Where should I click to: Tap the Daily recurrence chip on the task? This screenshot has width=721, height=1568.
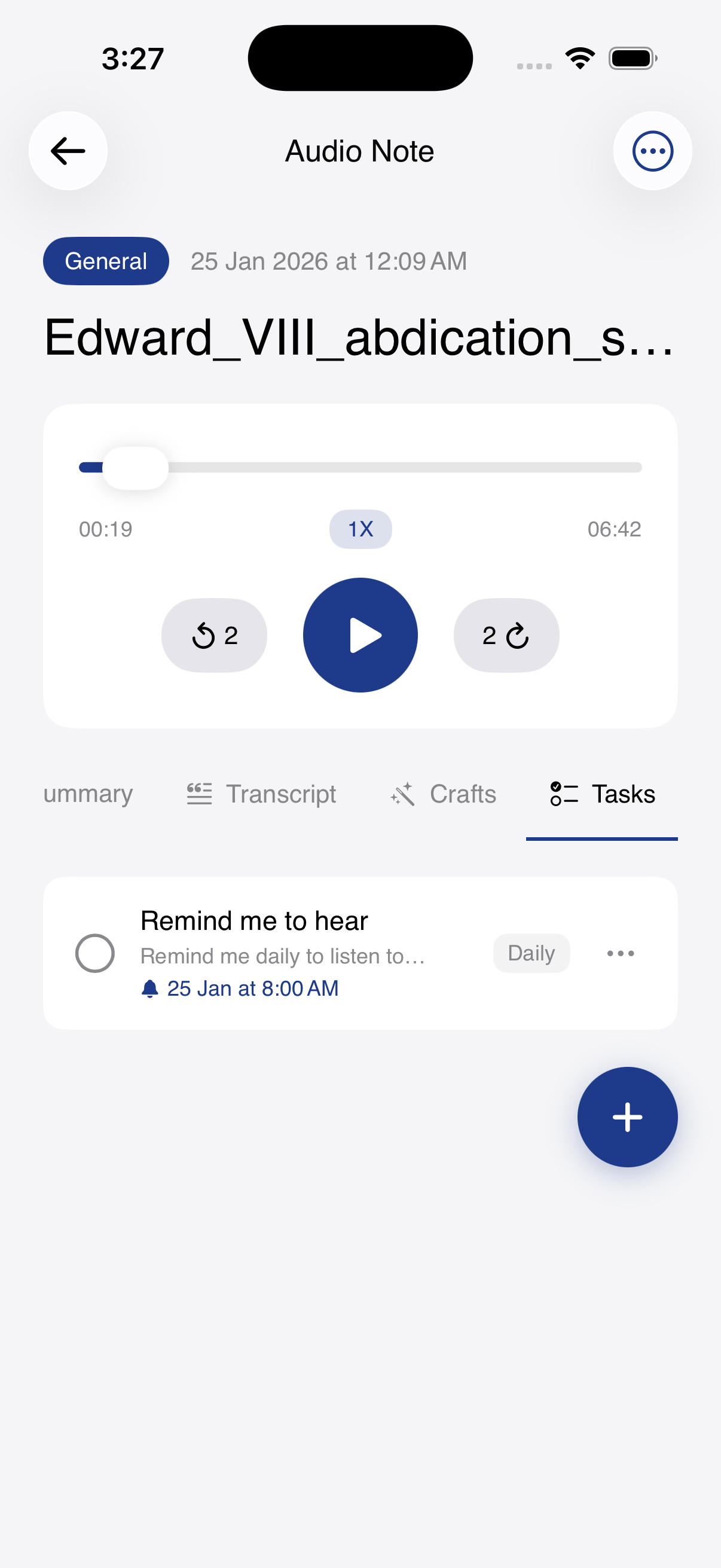[x=530, y=953]
